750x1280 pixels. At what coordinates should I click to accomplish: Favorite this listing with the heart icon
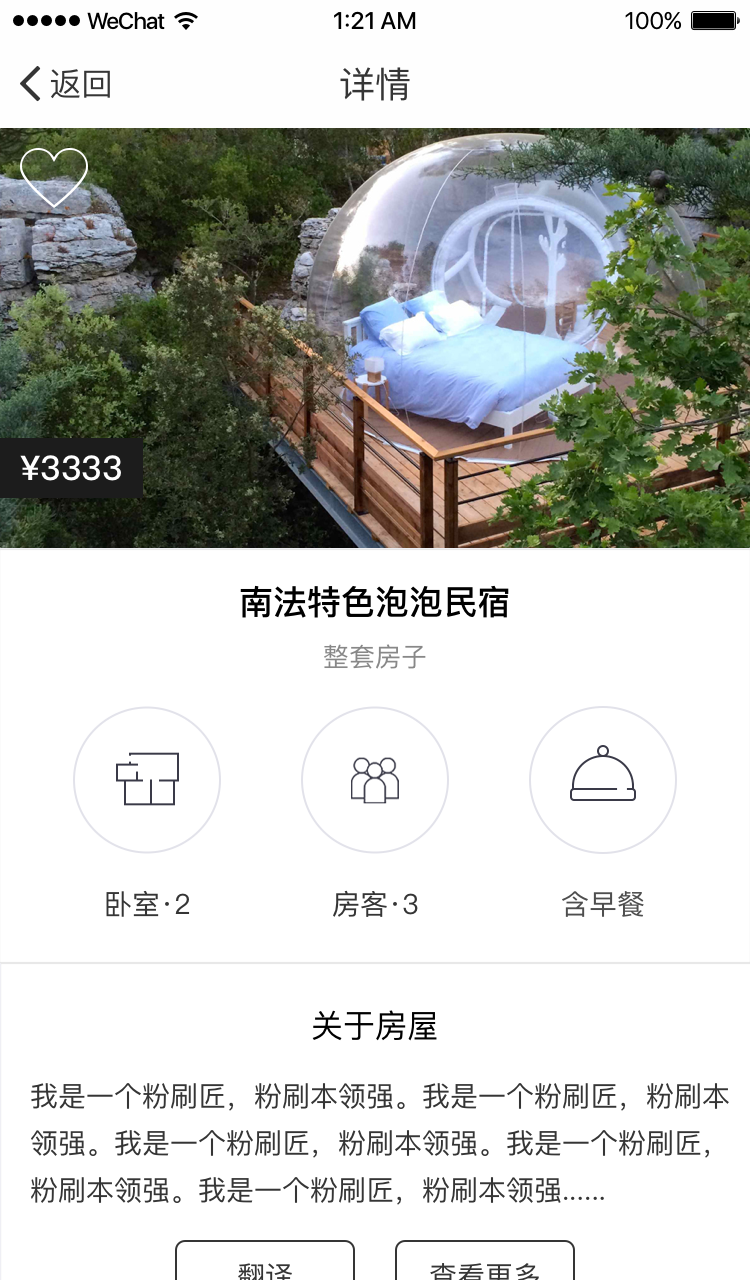(x=54, y=177)
